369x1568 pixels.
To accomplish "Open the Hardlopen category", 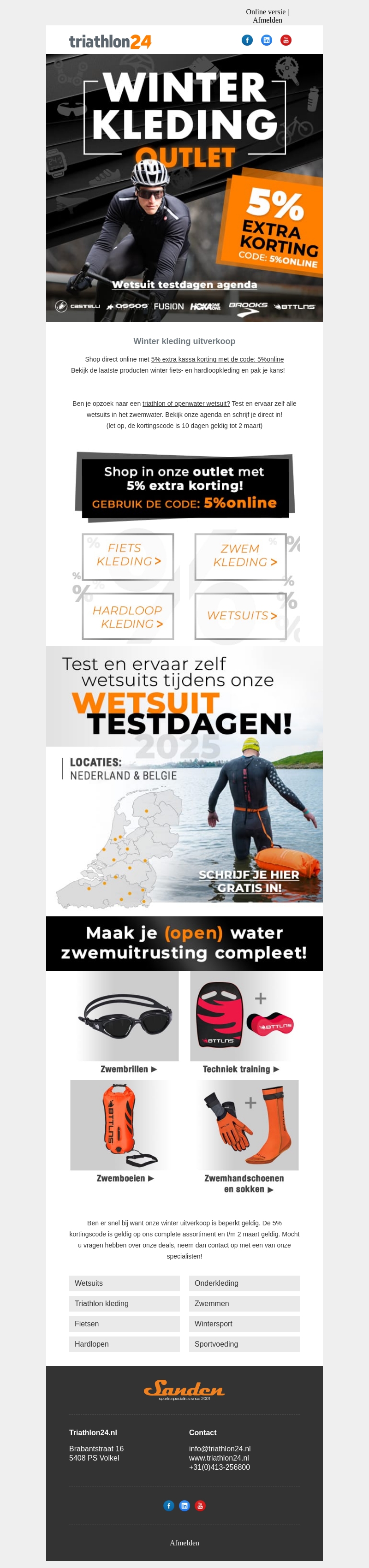I will 124,1343.
